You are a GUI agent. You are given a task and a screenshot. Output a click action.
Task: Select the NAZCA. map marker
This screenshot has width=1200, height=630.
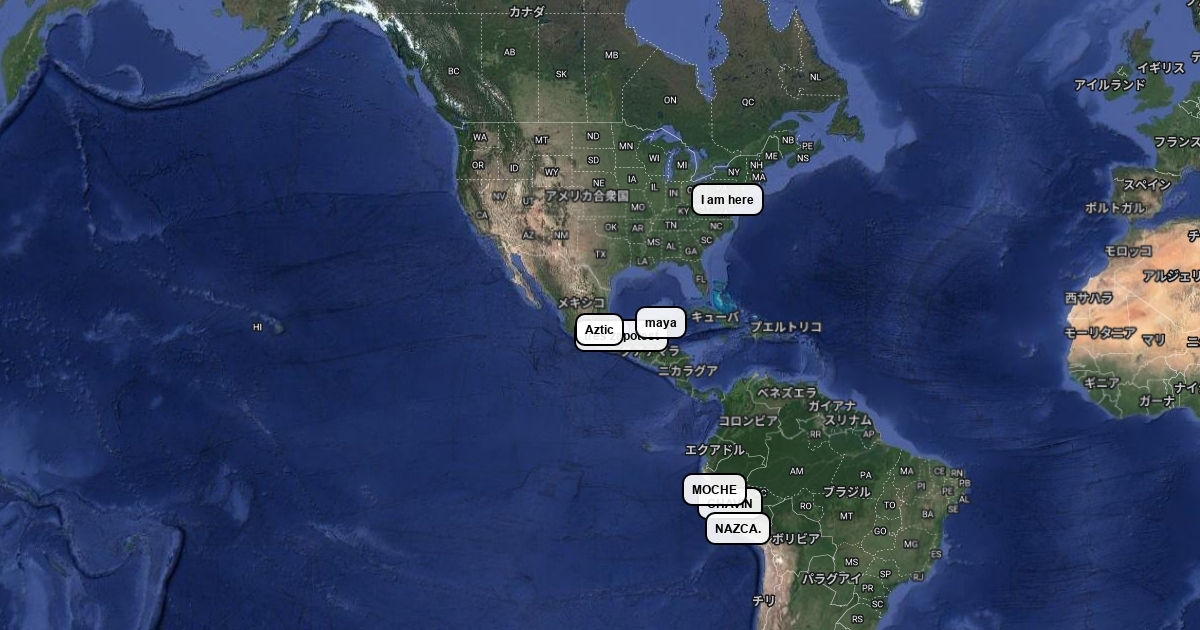point(738,529)
